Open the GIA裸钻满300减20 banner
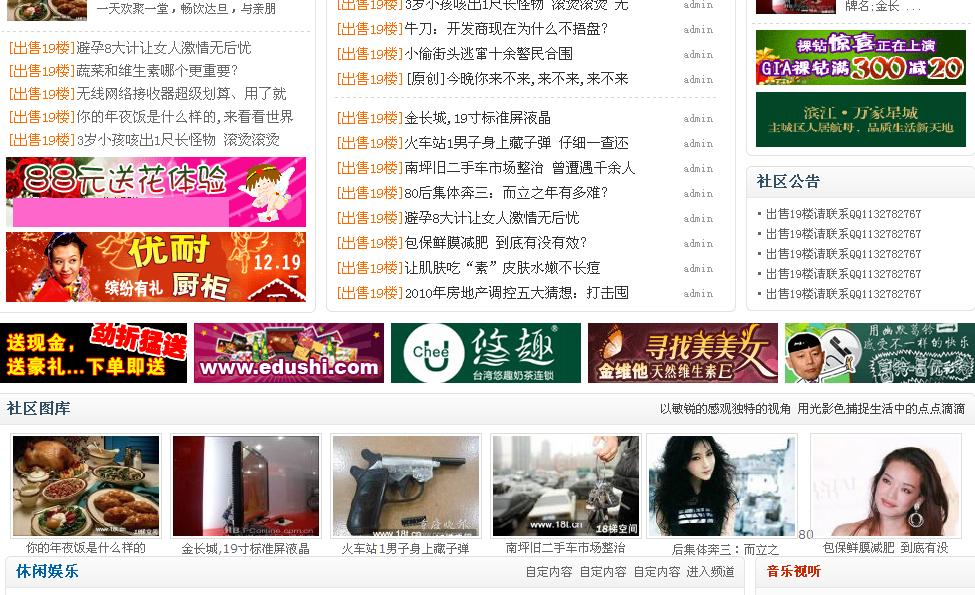This screenshot has height=595, width=975. [x=860, y=57]
